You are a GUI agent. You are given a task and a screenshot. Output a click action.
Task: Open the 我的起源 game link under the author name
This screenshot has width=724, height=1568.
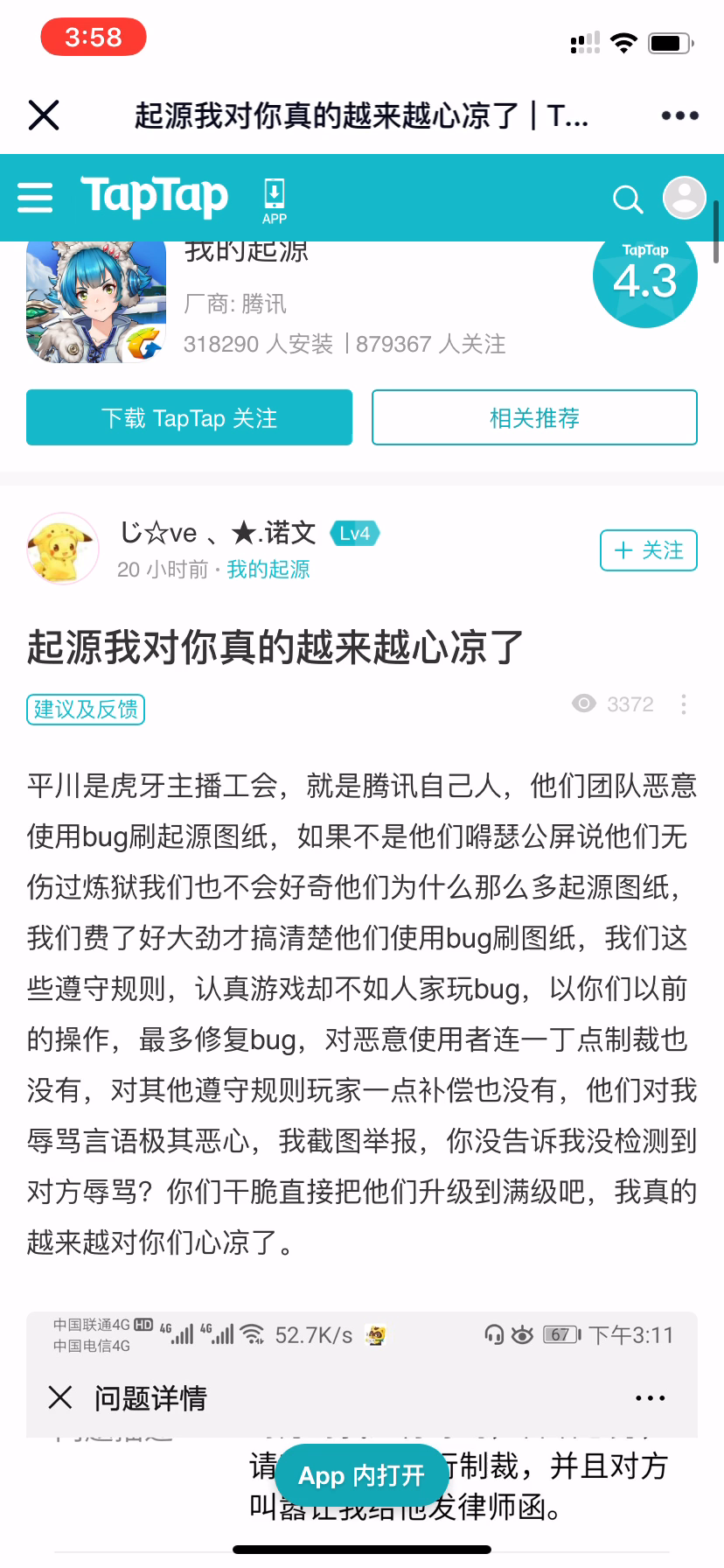268,570
